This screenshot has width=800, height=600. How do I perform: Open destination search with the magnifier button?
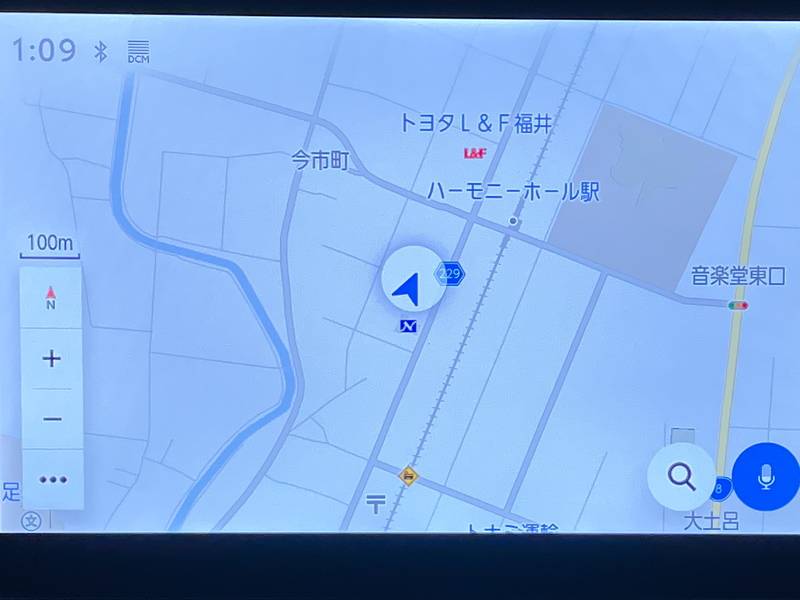tap(681, 477)
